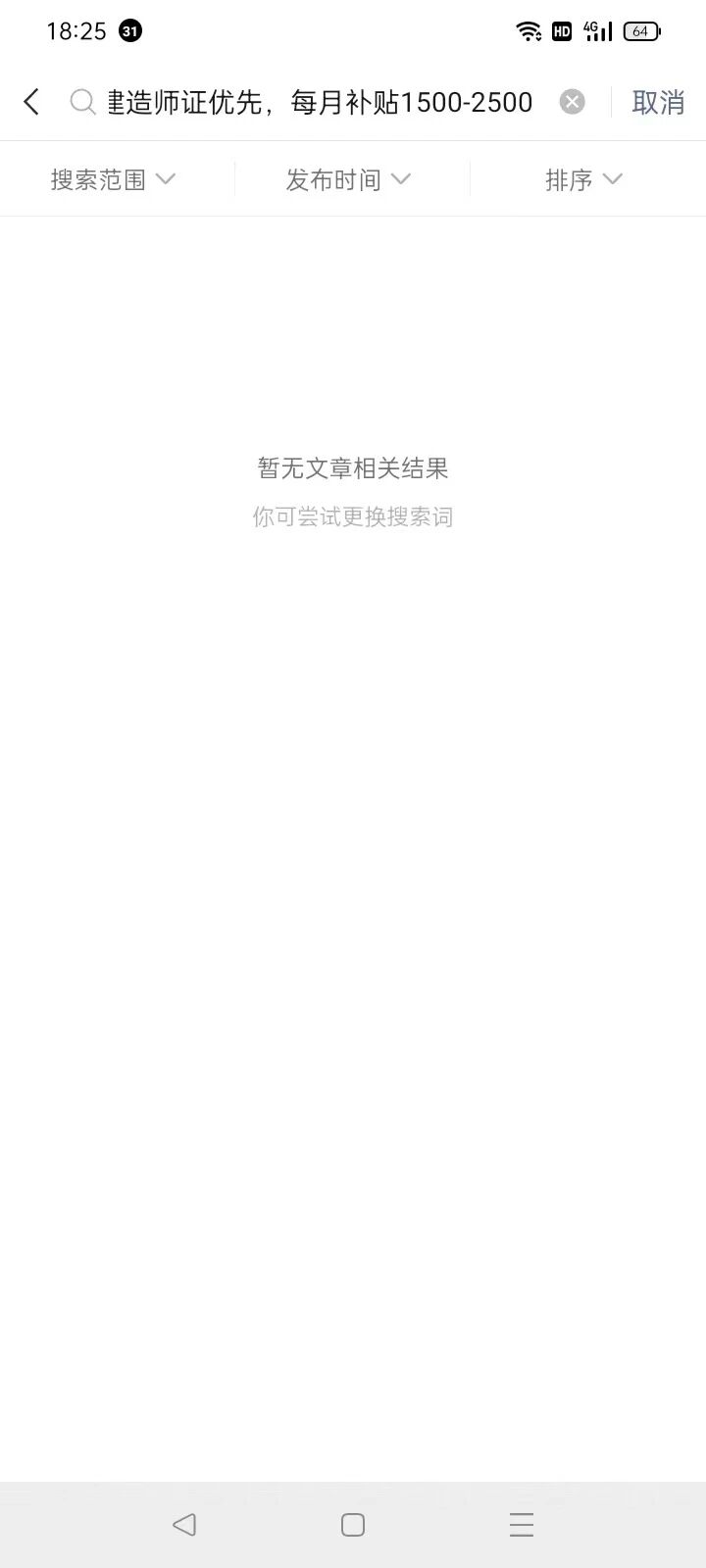The width and height of the screenshot is (706, 1568).
Task: Open the 发布时间 filter dropdown
Action: [x=349, y=179]
